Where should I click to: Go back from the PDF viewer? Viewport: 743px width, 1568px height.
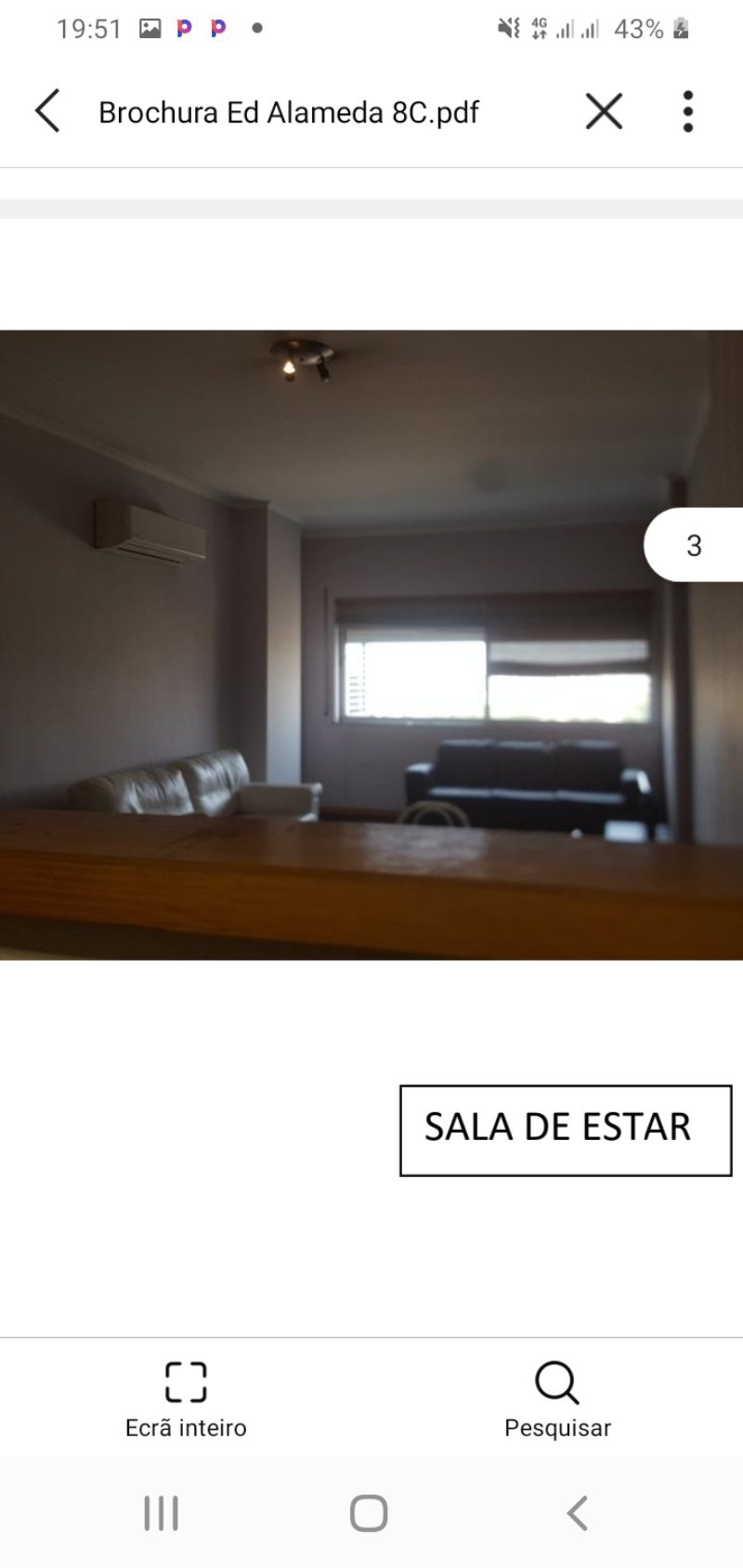click(48, 111)
